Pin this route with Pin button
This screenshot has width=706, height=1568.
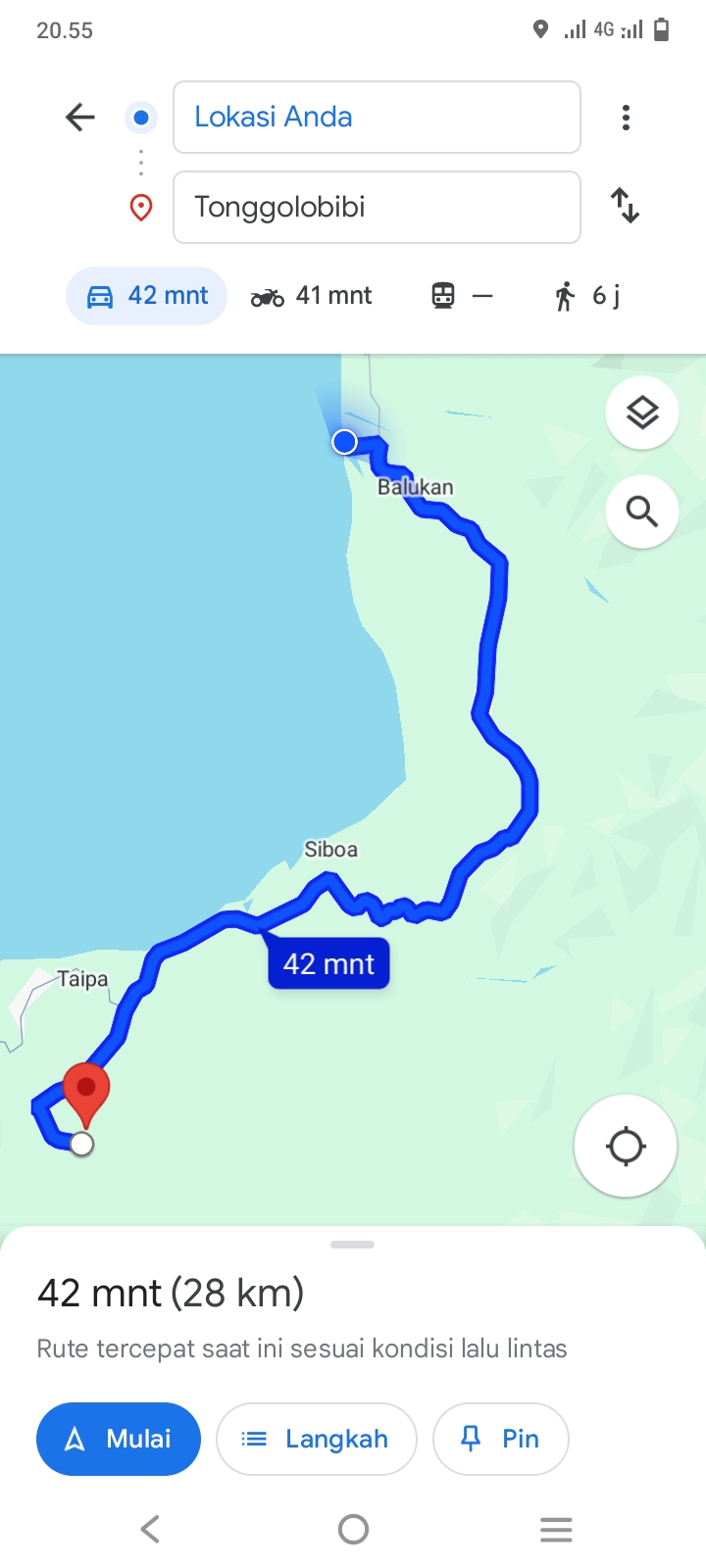[501, 1439]
